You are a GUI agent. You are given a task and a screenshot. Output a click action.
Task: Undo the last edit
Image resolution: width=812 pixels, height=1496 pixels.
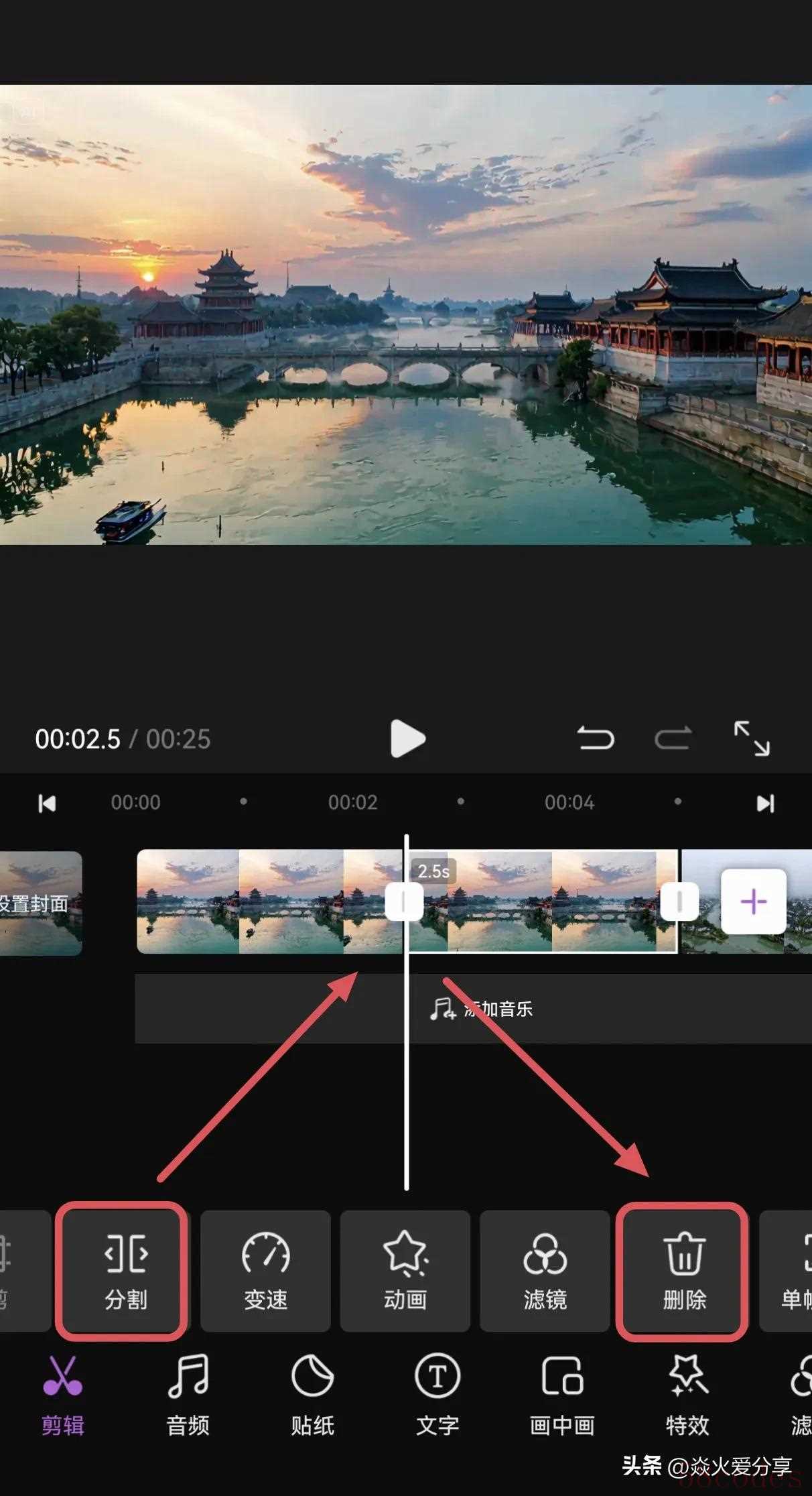click(596, 739)
